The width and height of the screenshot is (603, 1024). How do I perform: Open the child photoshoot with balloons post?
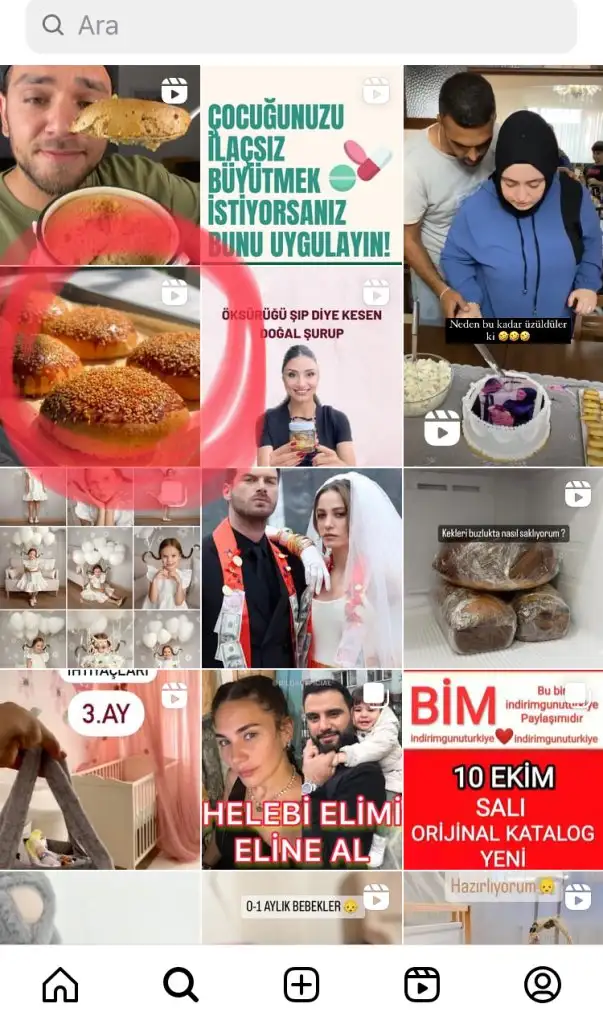coord(100,568)
